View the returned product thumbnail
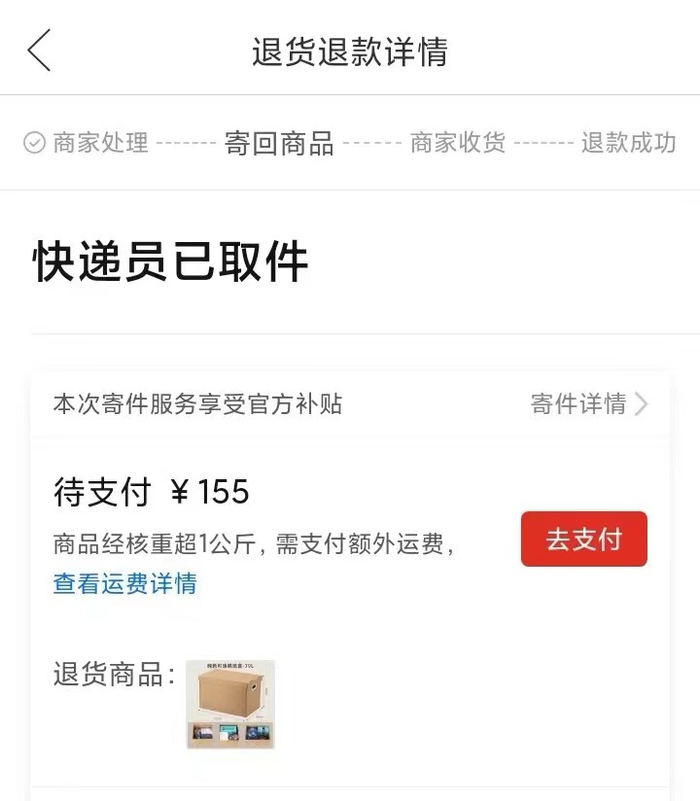Viewport: 700px width, 801px height. pos(230,704)
